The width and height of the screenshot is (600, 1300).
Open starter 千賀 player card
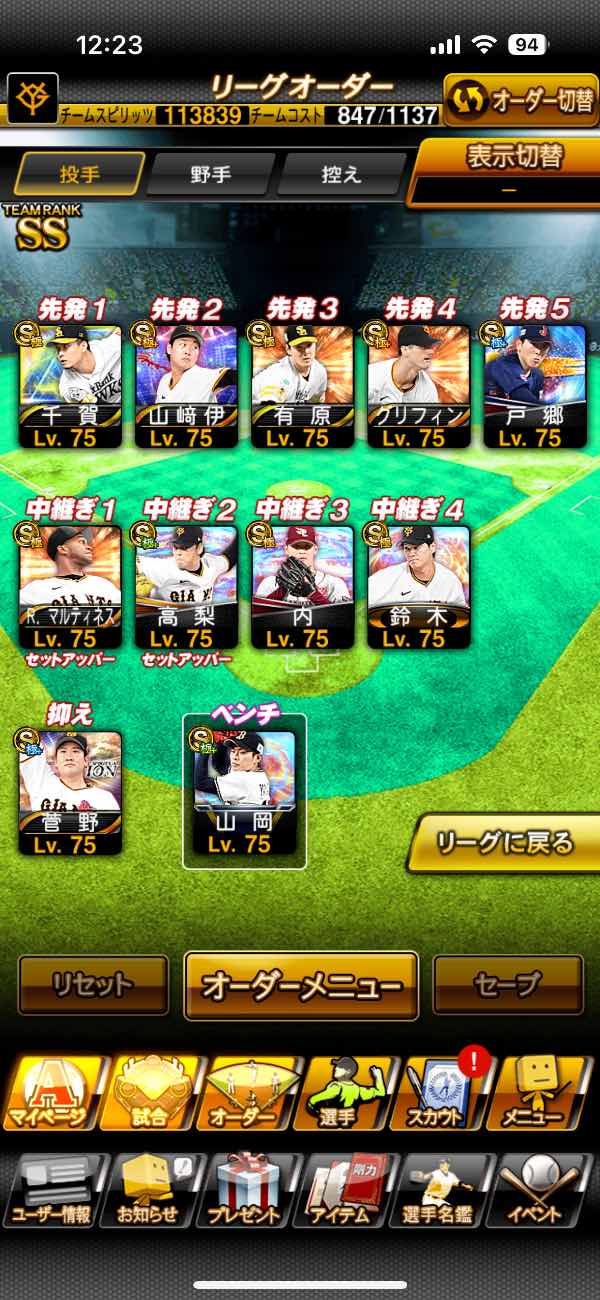69,385
